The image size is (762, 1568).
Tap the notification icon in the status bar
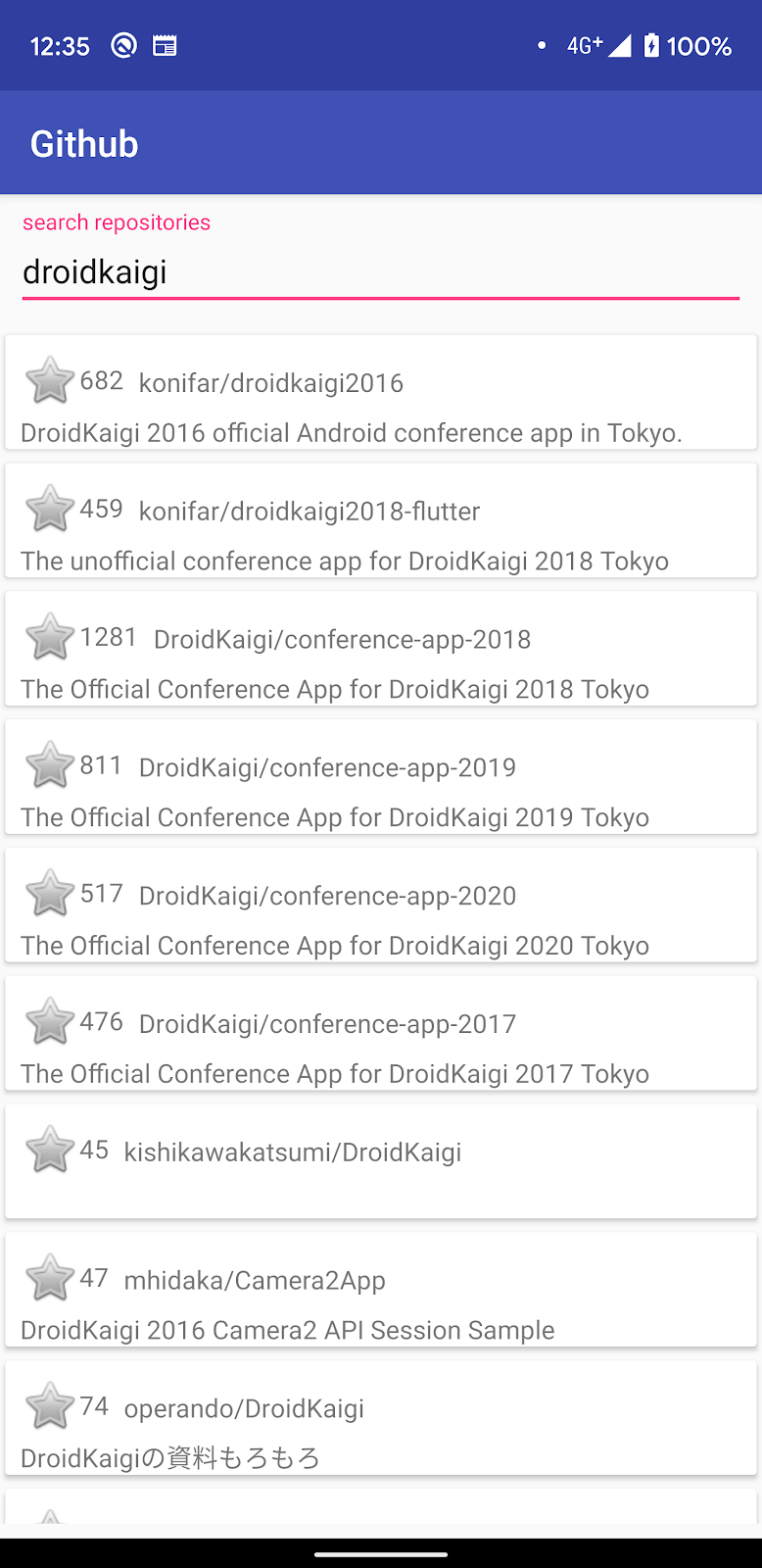click(123, 45)
